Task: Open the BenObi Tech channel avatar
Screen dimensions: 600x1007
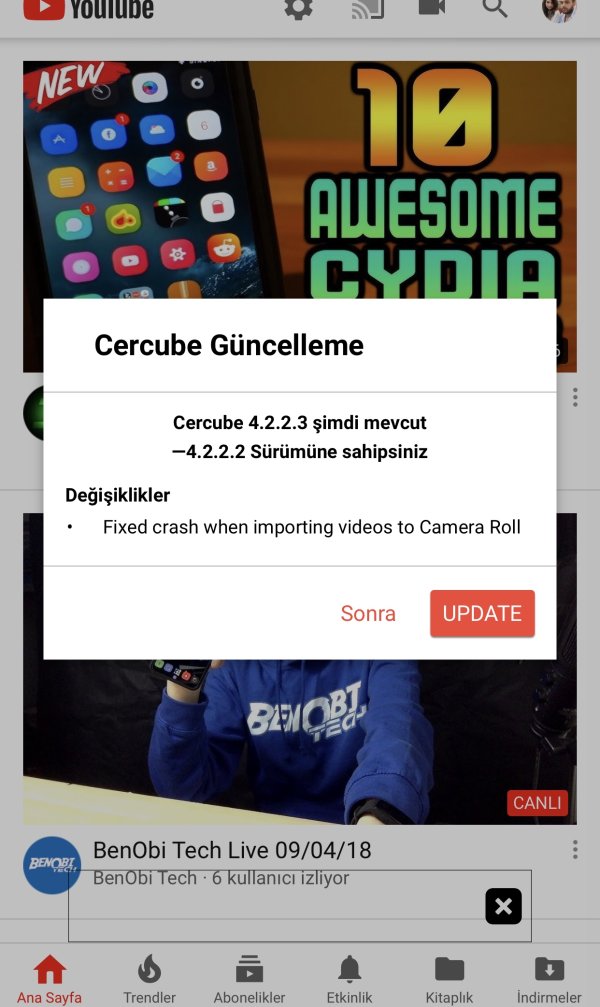Action: click(x=52, y=865)
